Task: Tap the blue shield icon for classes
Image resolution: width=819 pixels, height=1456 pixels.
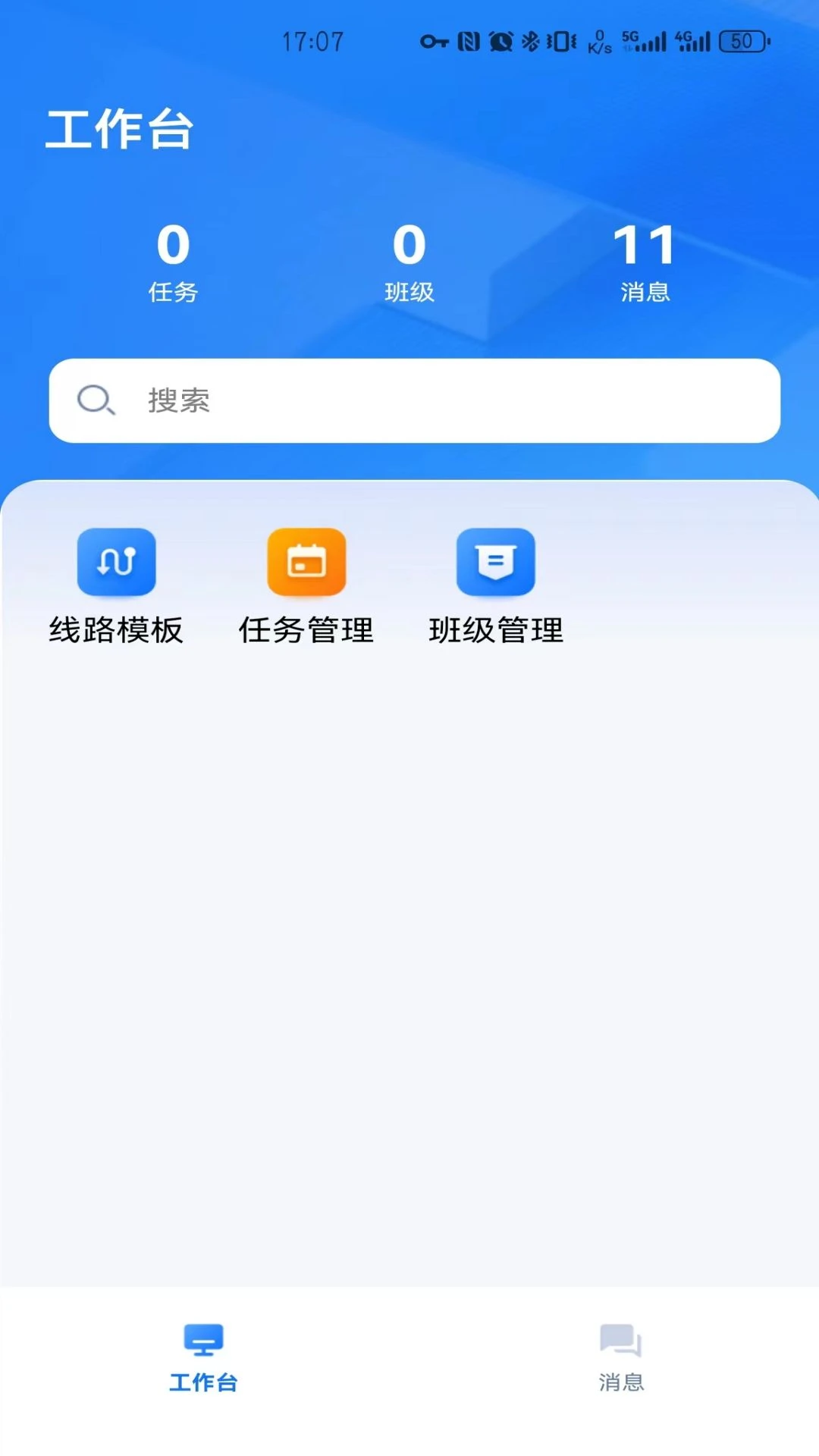Action: pos(497,563)
